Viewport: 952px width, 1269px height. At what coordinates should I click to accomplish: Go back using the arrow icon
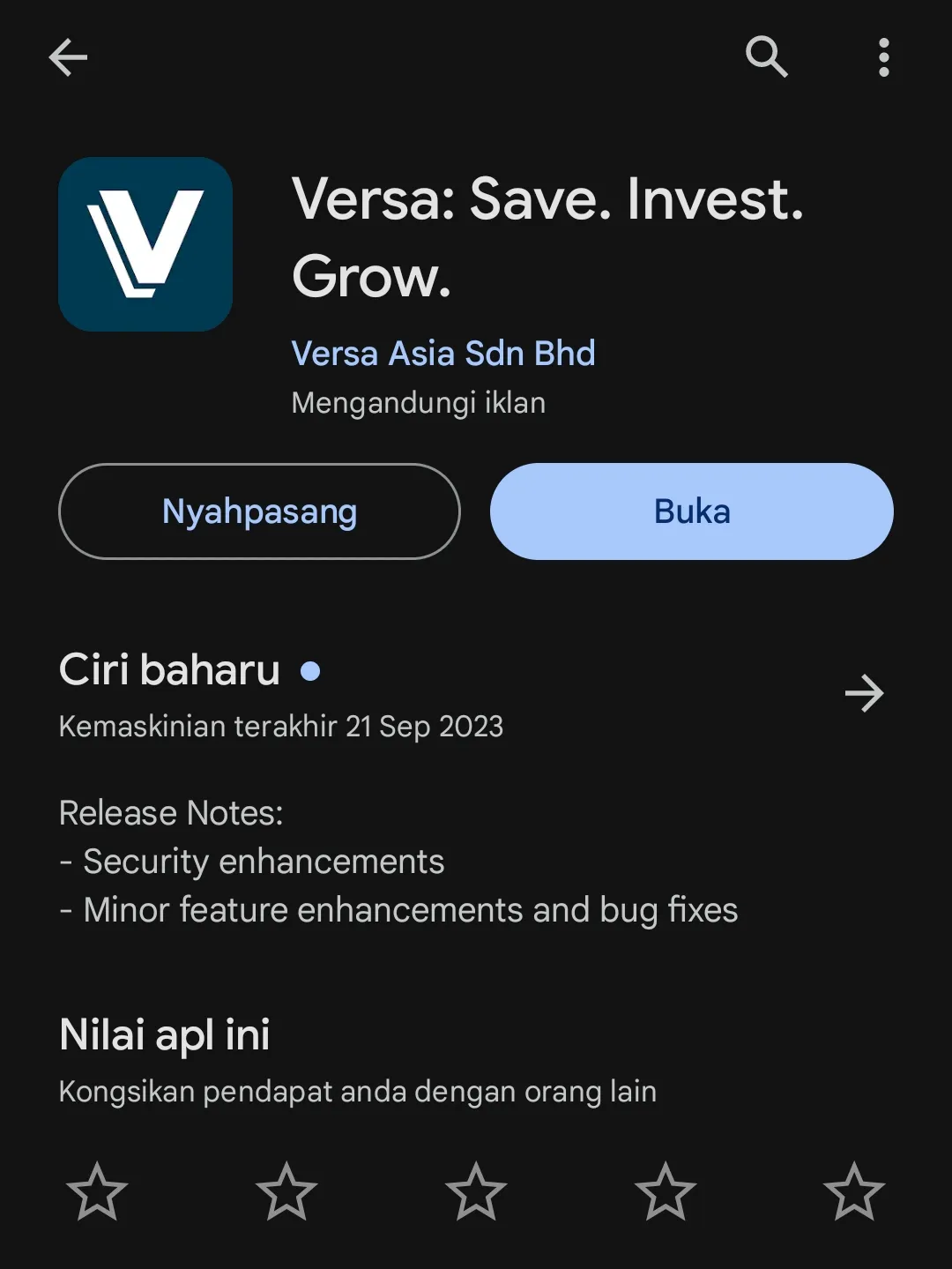pos(68,58)
